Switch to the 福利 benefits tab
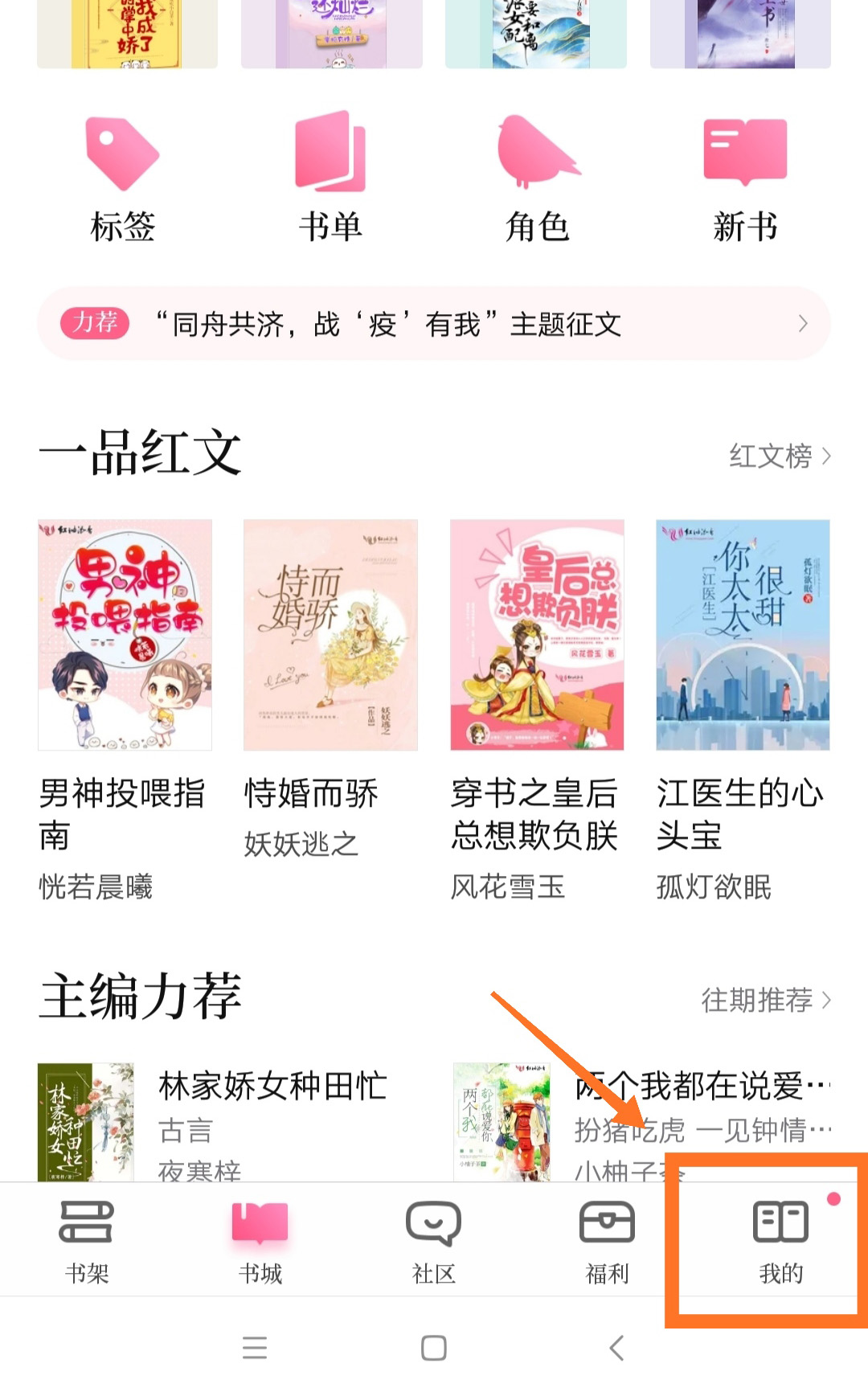The height and width of the screenshot is (1400, 868). pyautogui.click(x=608, y=1242)
